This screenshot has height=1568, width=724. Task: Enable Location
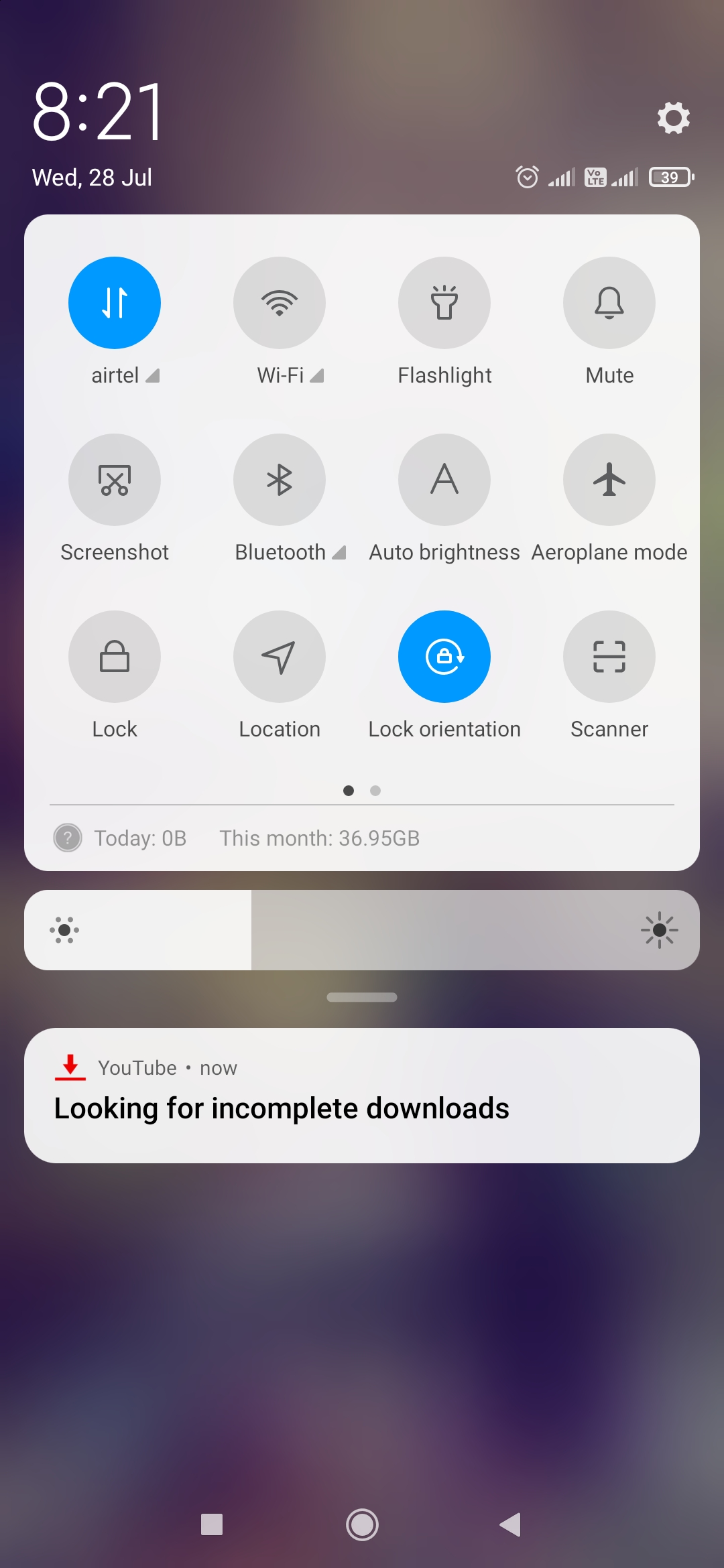(x=280, y=657)
